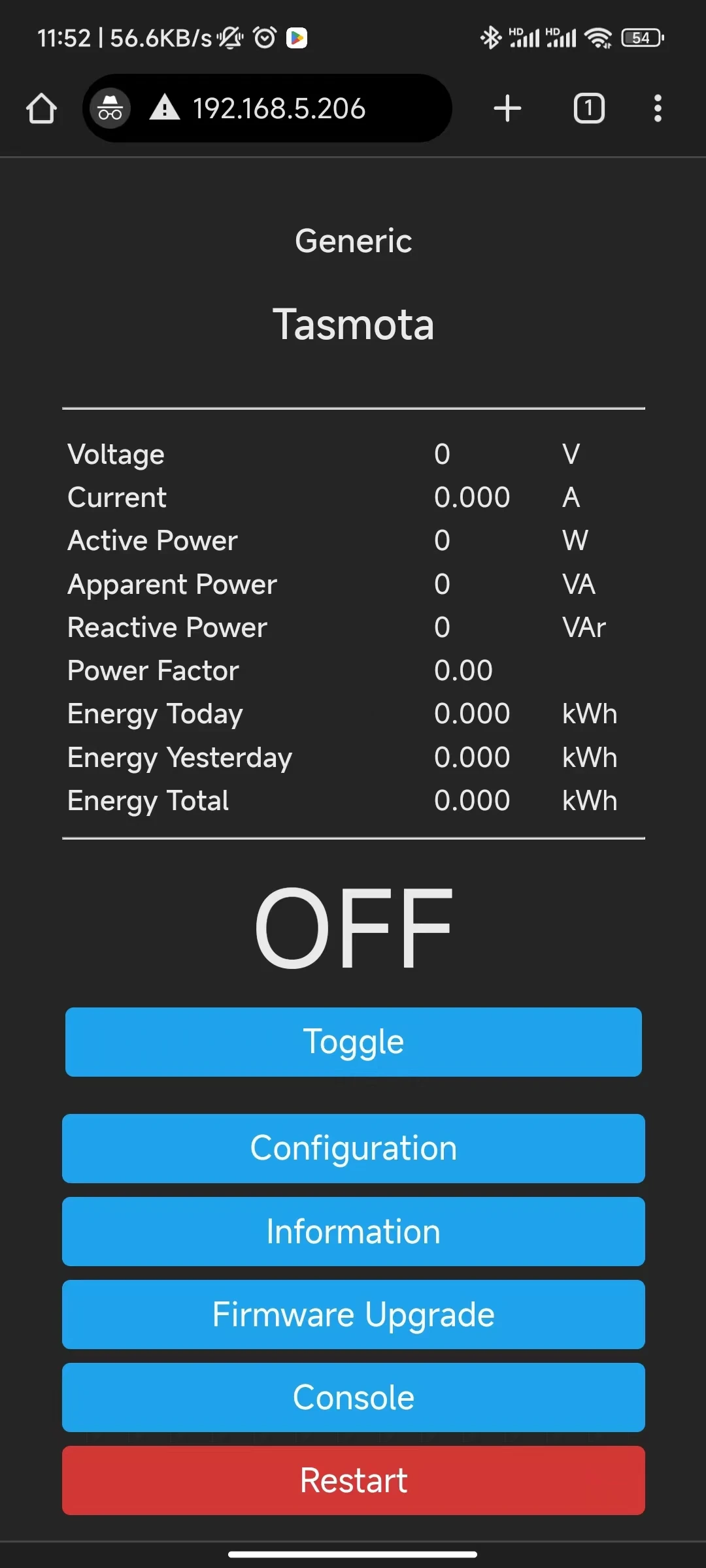Launch the Console

pyautogui.click(x=353, y=1397)
